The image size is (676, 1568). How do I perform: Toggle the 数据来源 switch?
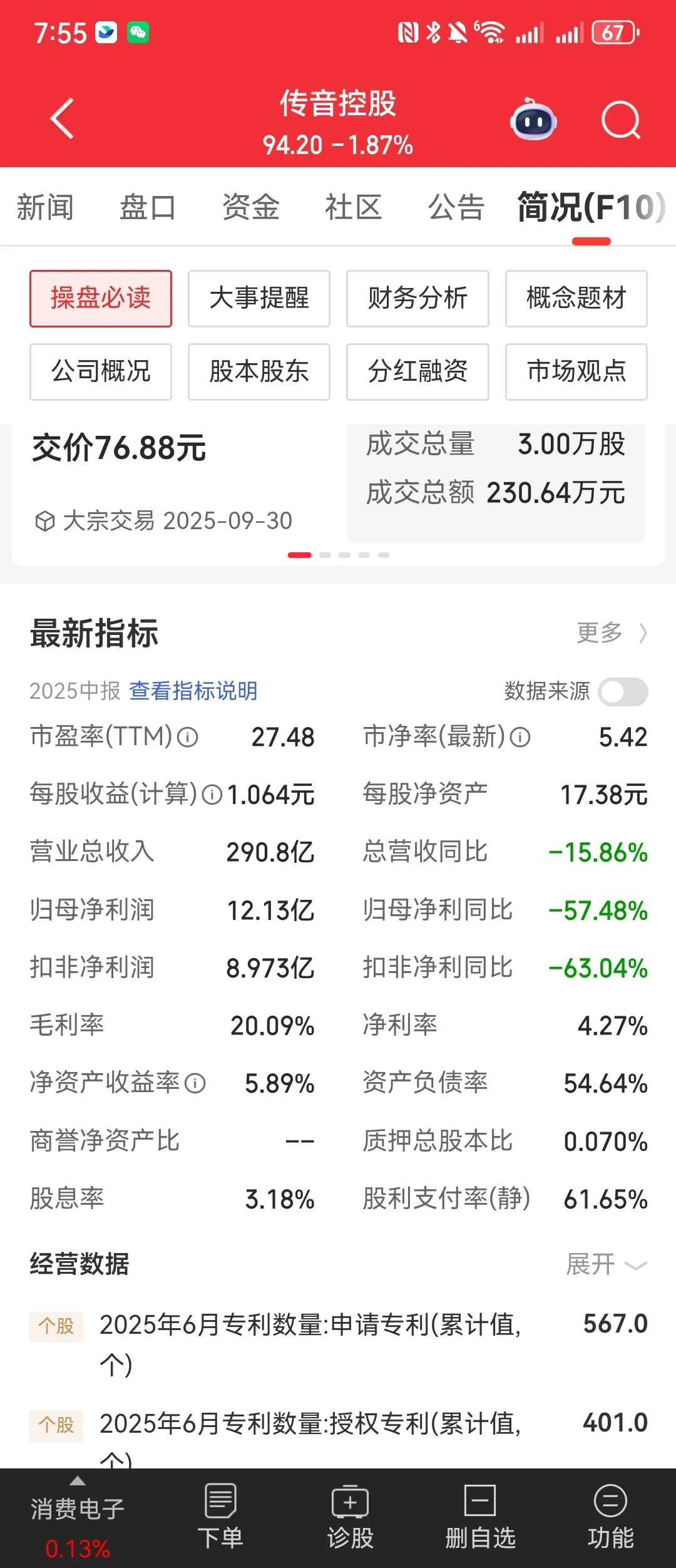(622, 691)
